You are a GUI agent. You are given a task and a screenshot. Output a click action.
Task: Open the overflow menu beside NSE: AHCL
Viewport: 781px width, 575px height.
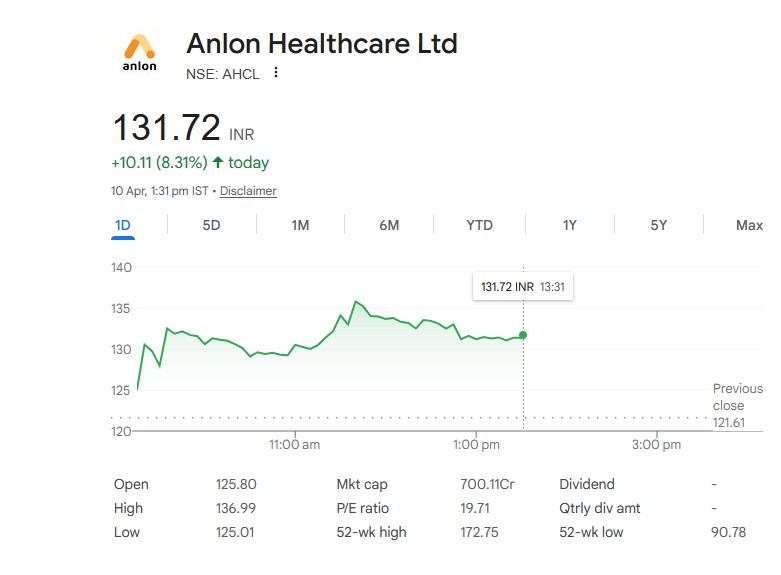[x=276, y=72]
